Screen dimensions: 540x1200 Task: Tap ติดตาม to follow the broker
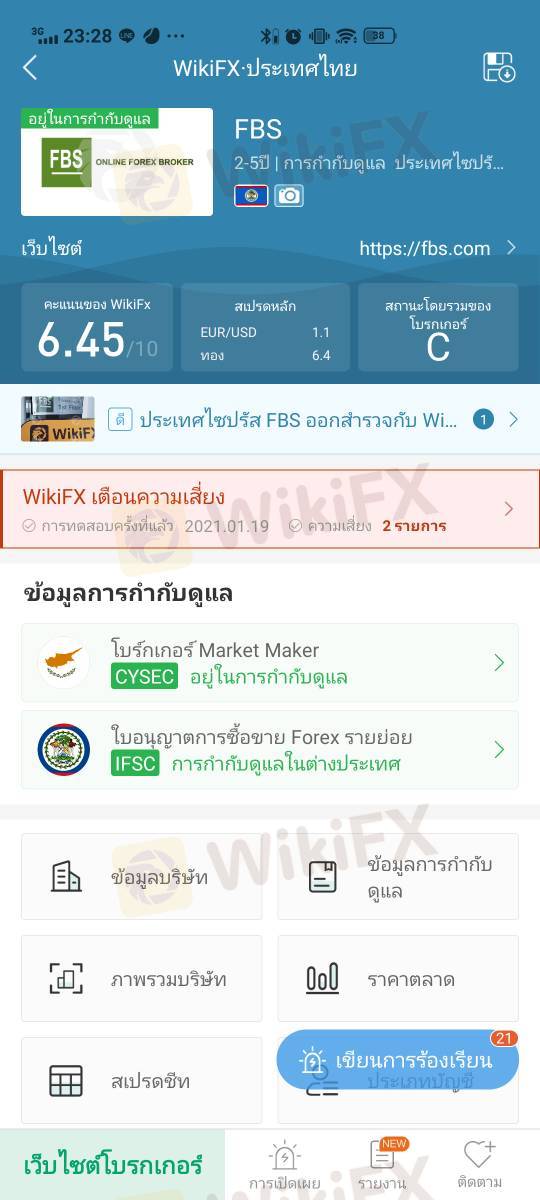pos(479,1166)
